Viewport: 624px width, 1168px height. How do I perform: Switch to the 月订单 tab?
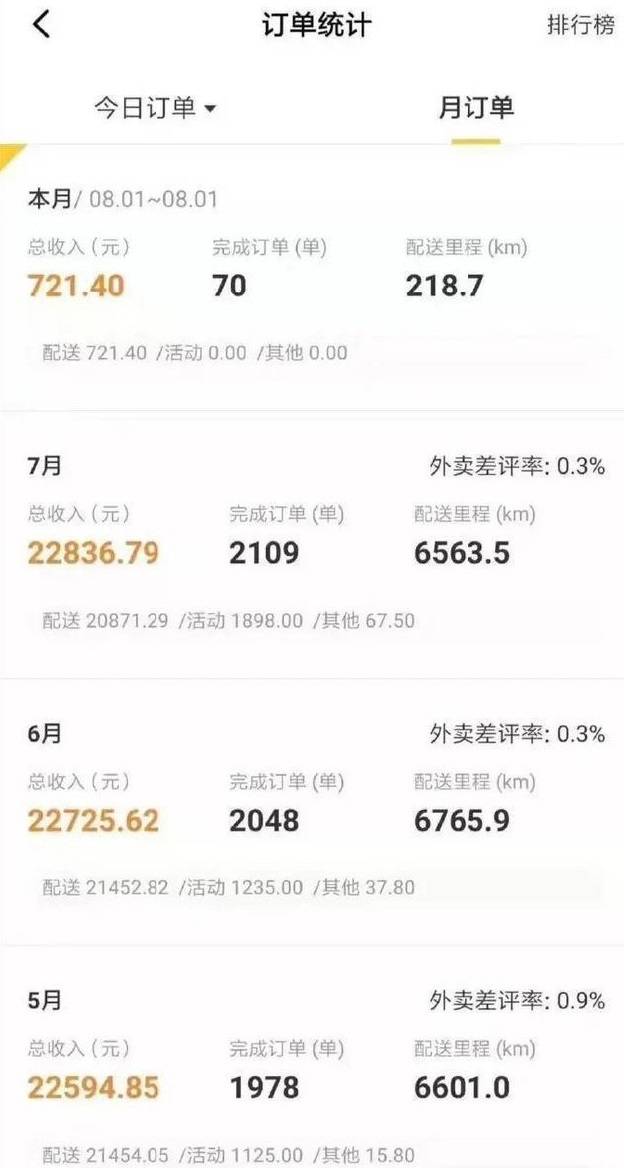[x=476, y=108]
